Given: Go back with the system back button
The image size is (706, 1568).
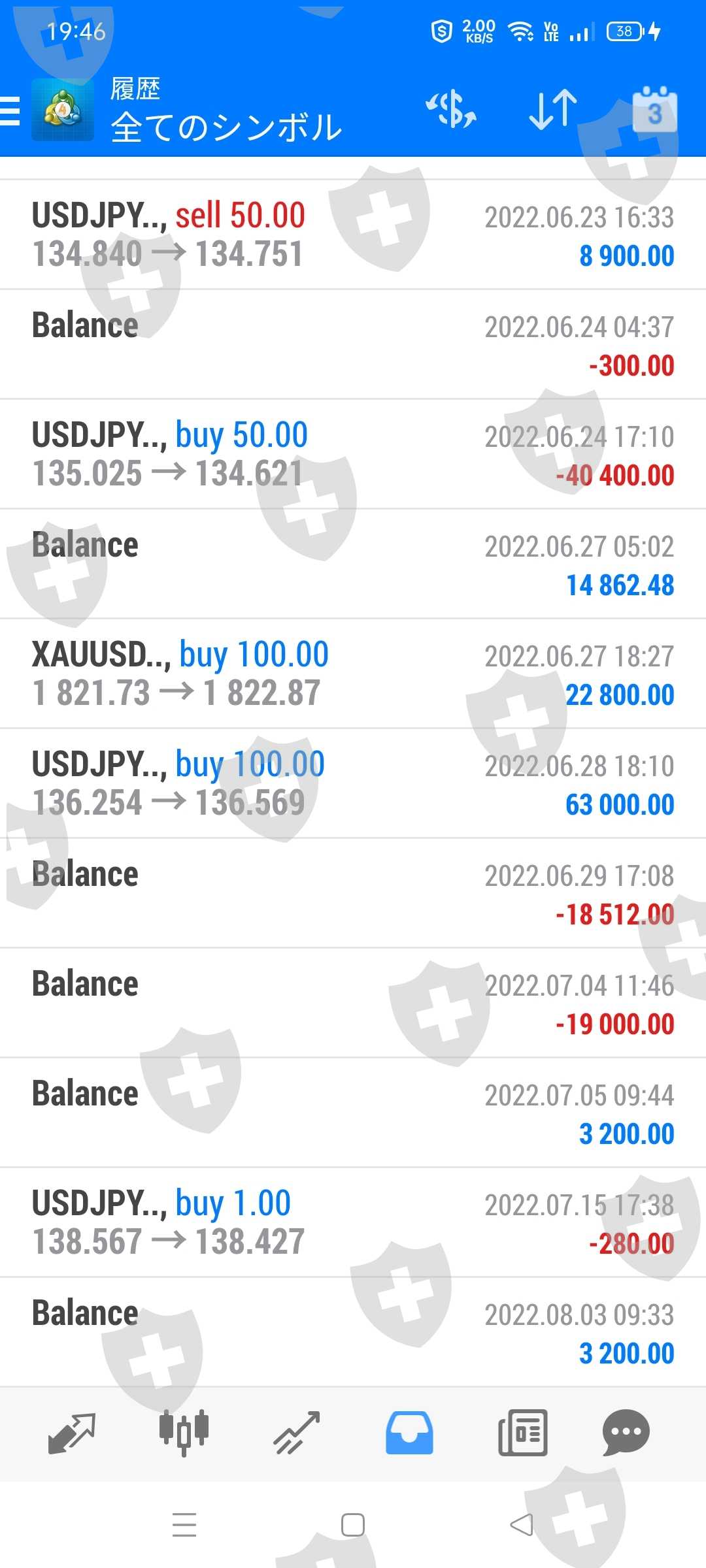Looking at the screenshot, I should click(x=522, y=1525).
